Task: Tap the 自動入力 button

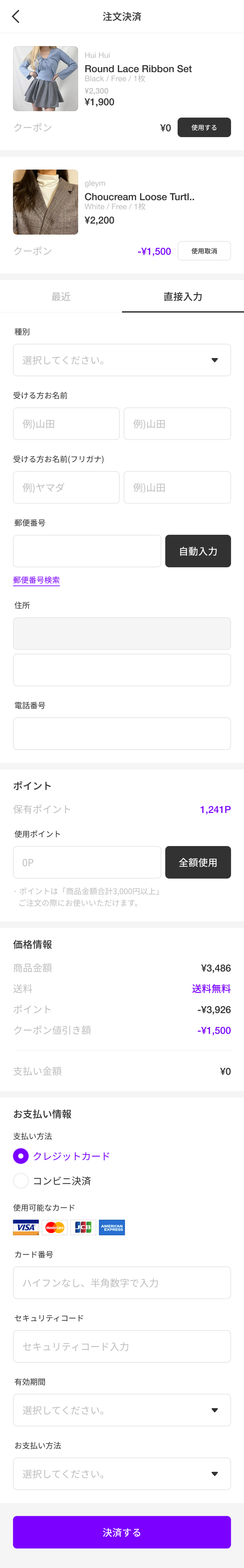Action: [x=198, y=551]
